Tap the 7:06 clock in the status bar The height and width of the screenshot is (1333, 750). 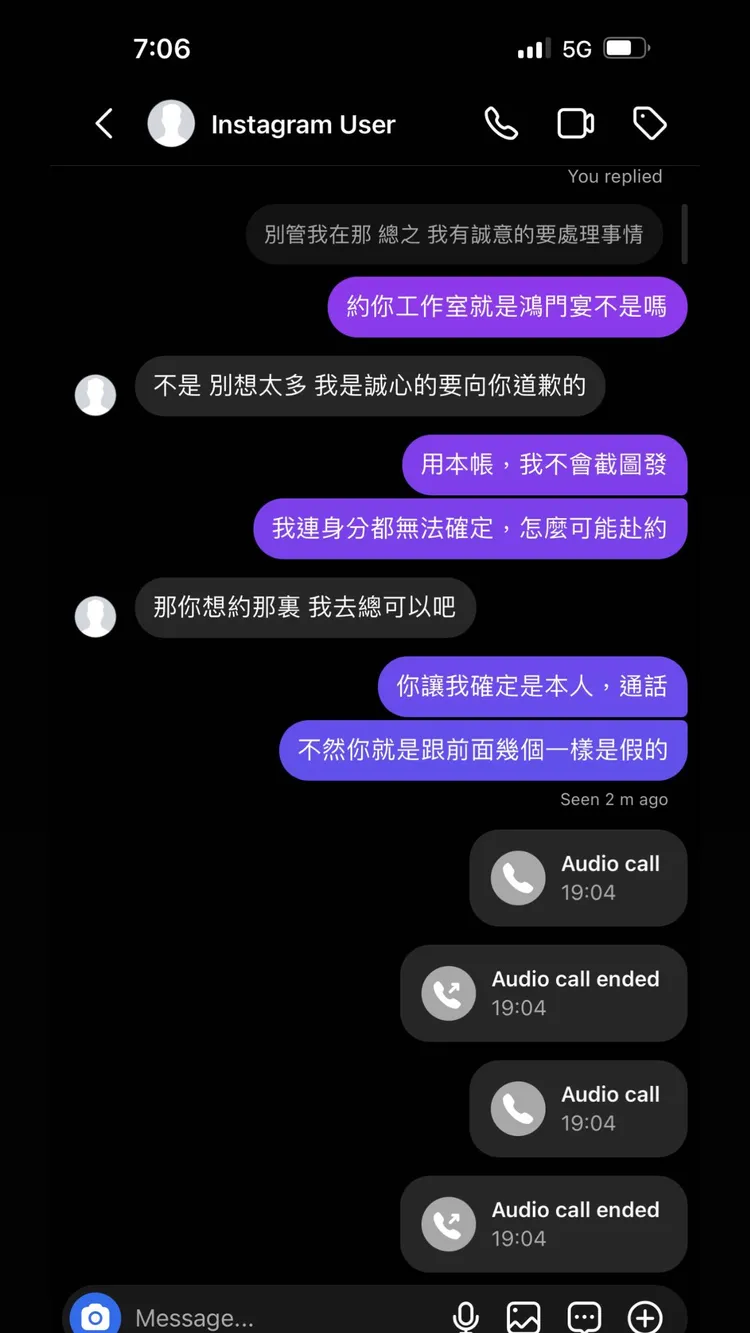pyautogui.click(x=162, y=47)
